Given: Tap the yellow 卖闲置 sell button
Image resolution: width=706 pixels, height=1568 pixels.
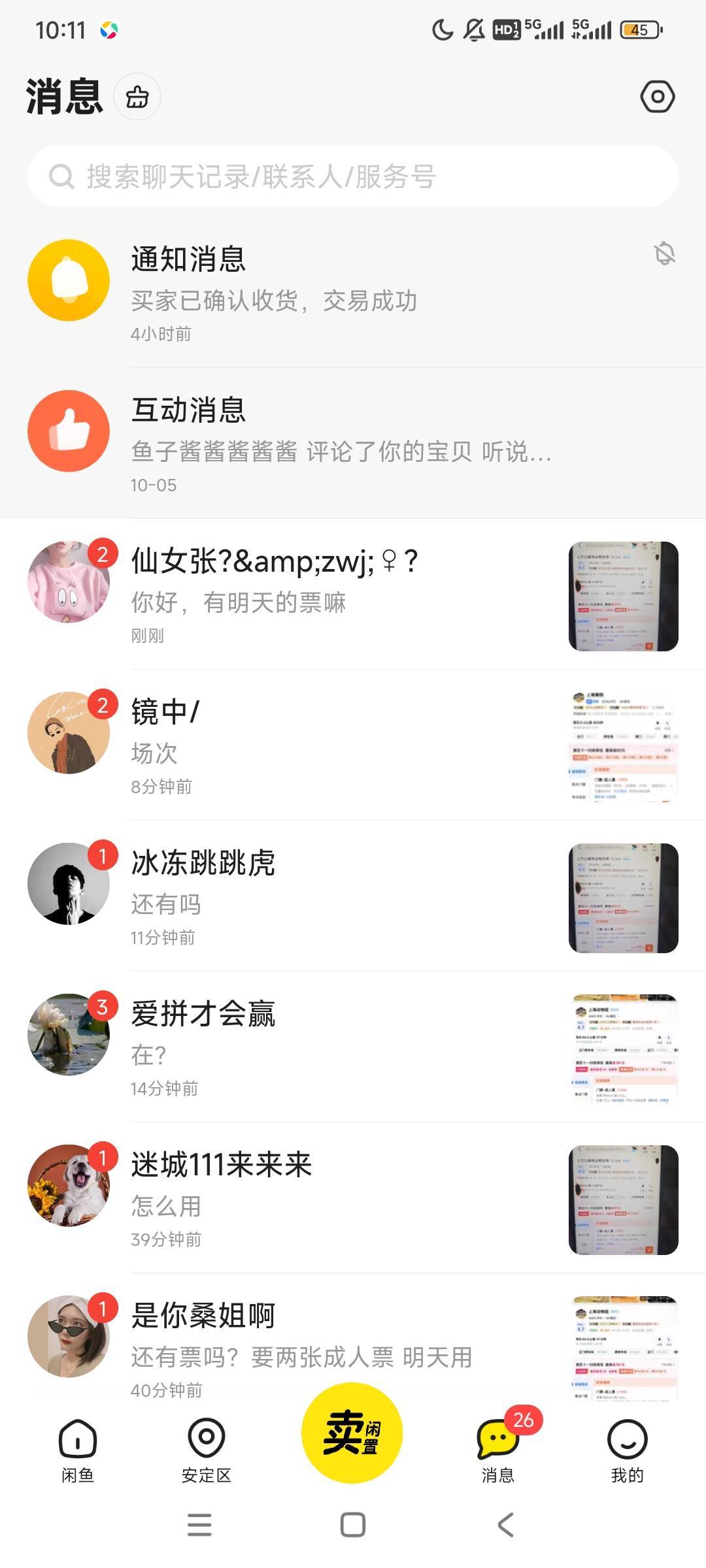Looking at the screenshot, I should (x=352, y=1432).
